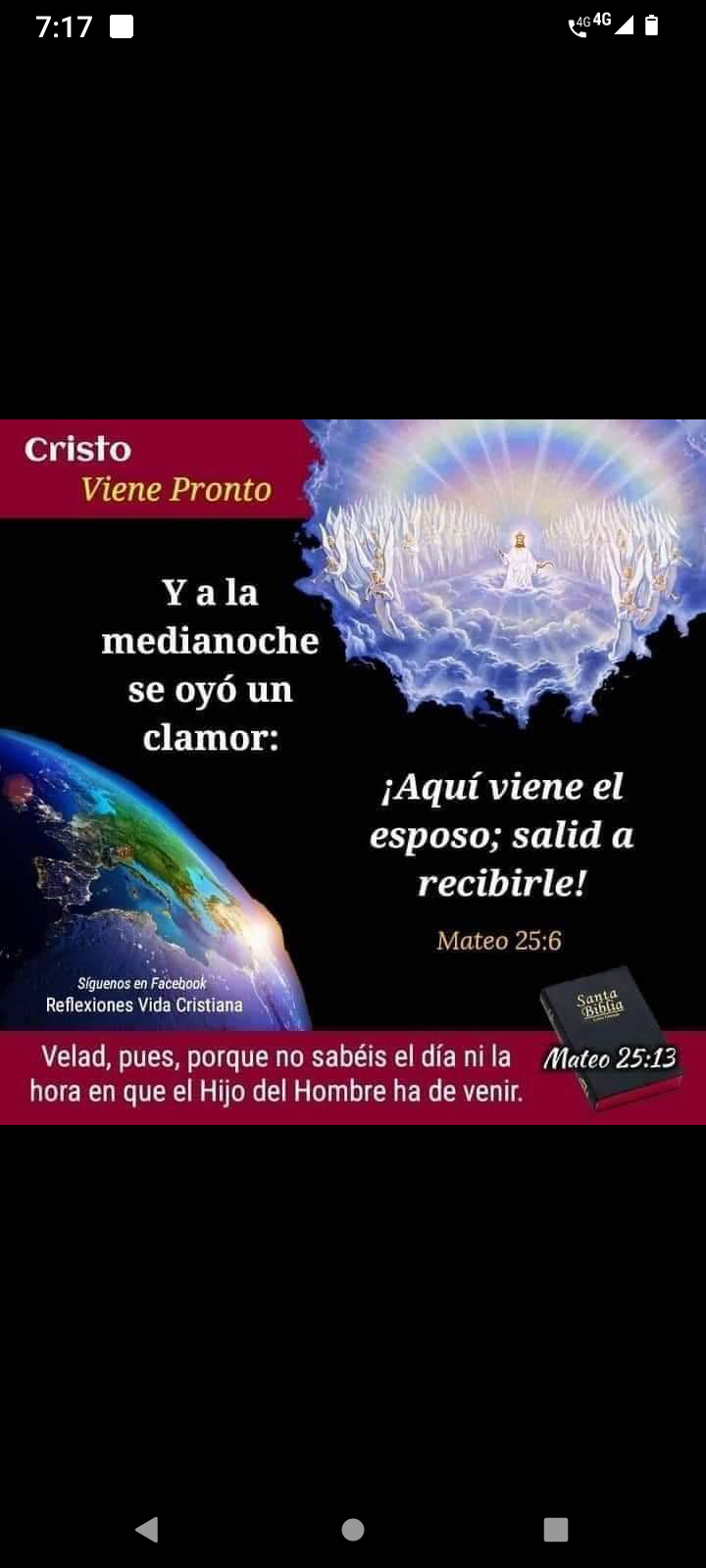Go back using the navigation bar
Viewport: 706px width, 1568px height.
tap(147, 1529)
